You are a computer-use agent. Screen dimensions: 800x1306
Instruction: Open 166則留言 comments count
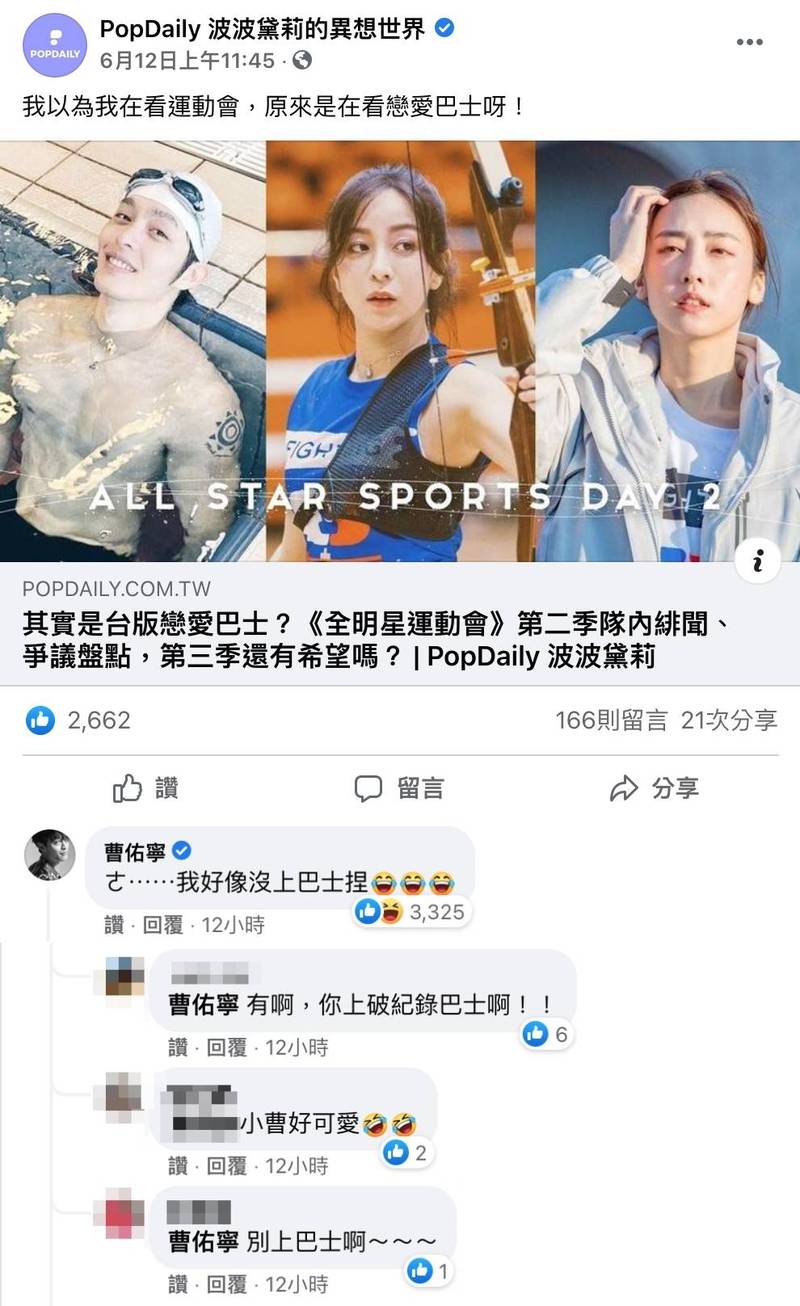coord(611,720)
